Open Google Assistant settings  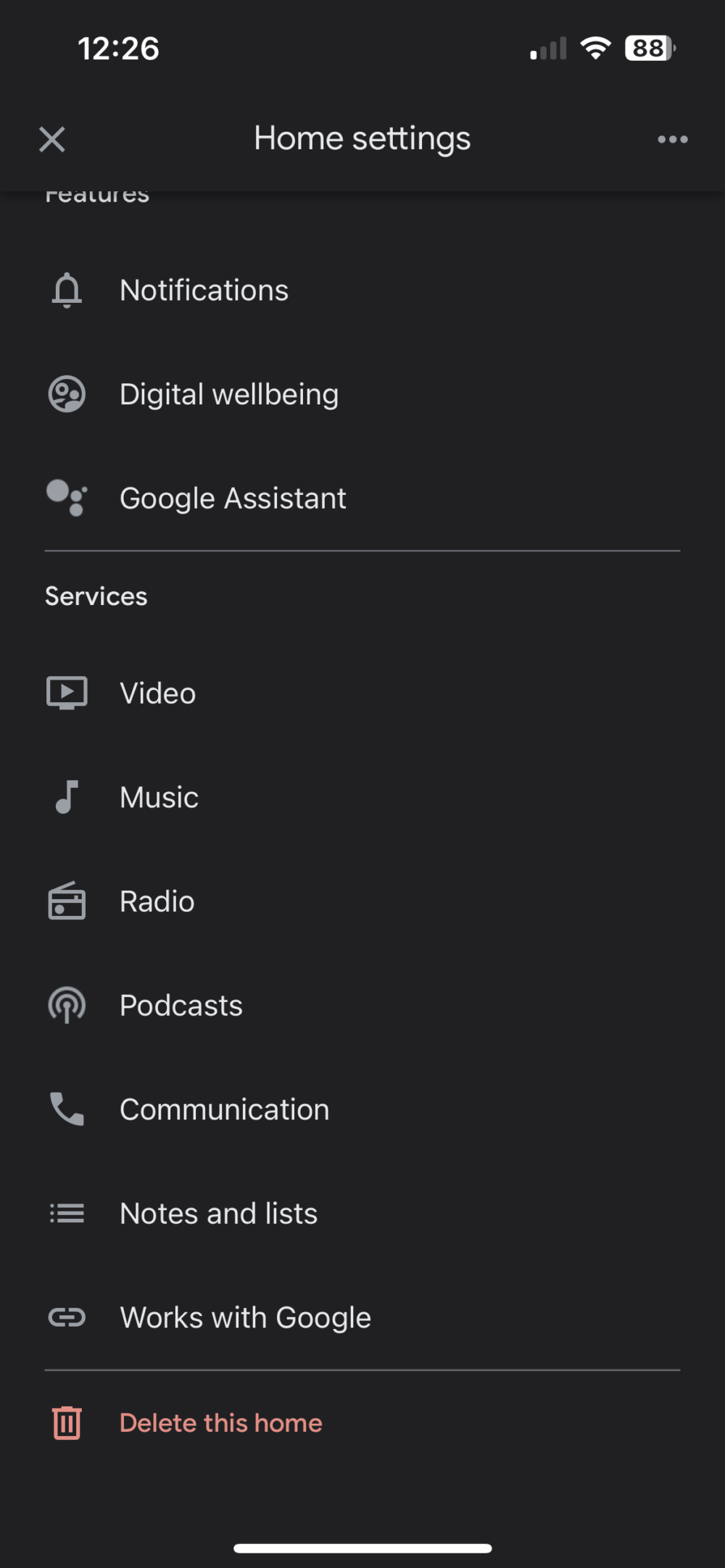point(232,499)
